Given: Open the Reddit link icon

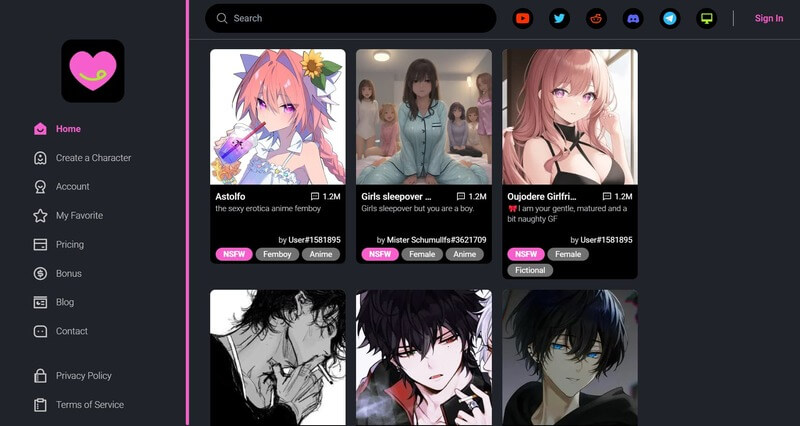Looking at the screenshot, I should [596, 18].
